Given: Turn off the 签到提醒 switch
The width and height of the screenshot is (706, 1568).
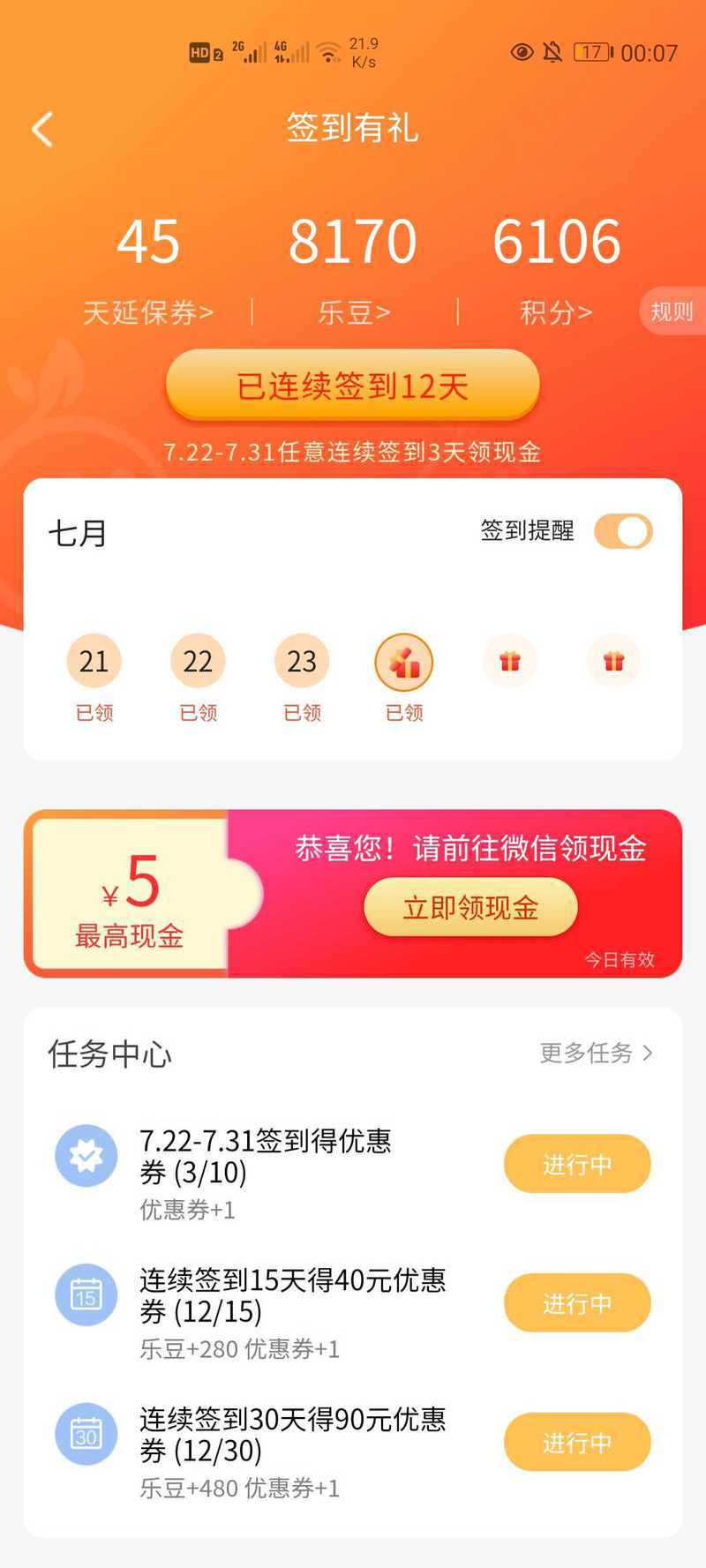Looking at the screenshot, I should (x=623, y=532).
